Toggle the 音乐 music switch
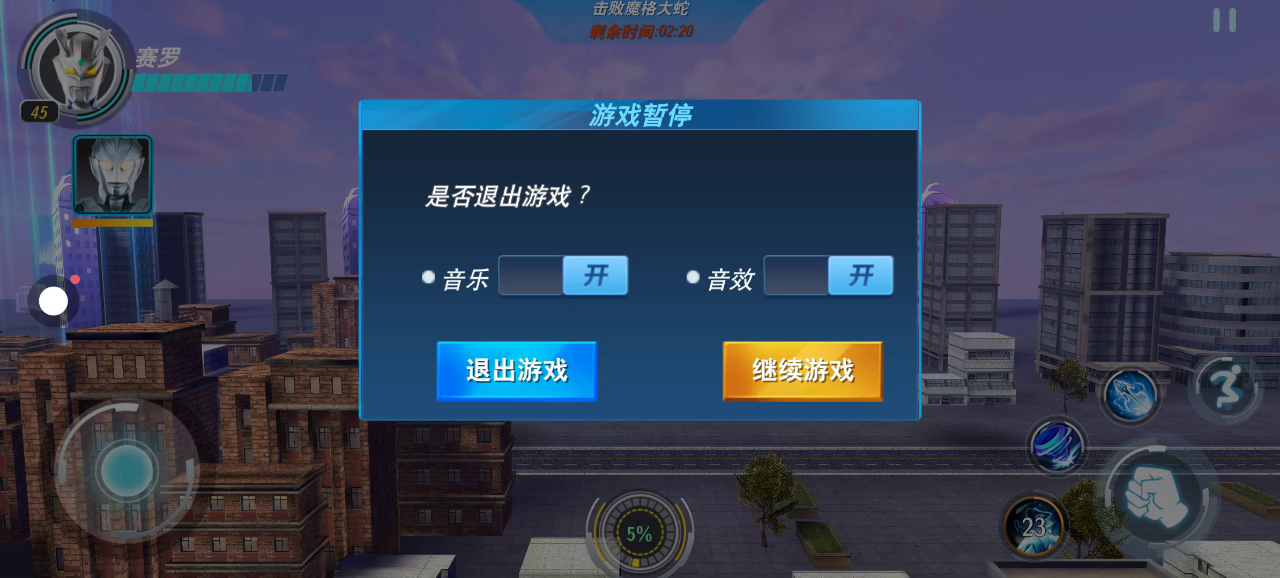The width and height of the screenshot is (1280, 578). pos(563,275)
